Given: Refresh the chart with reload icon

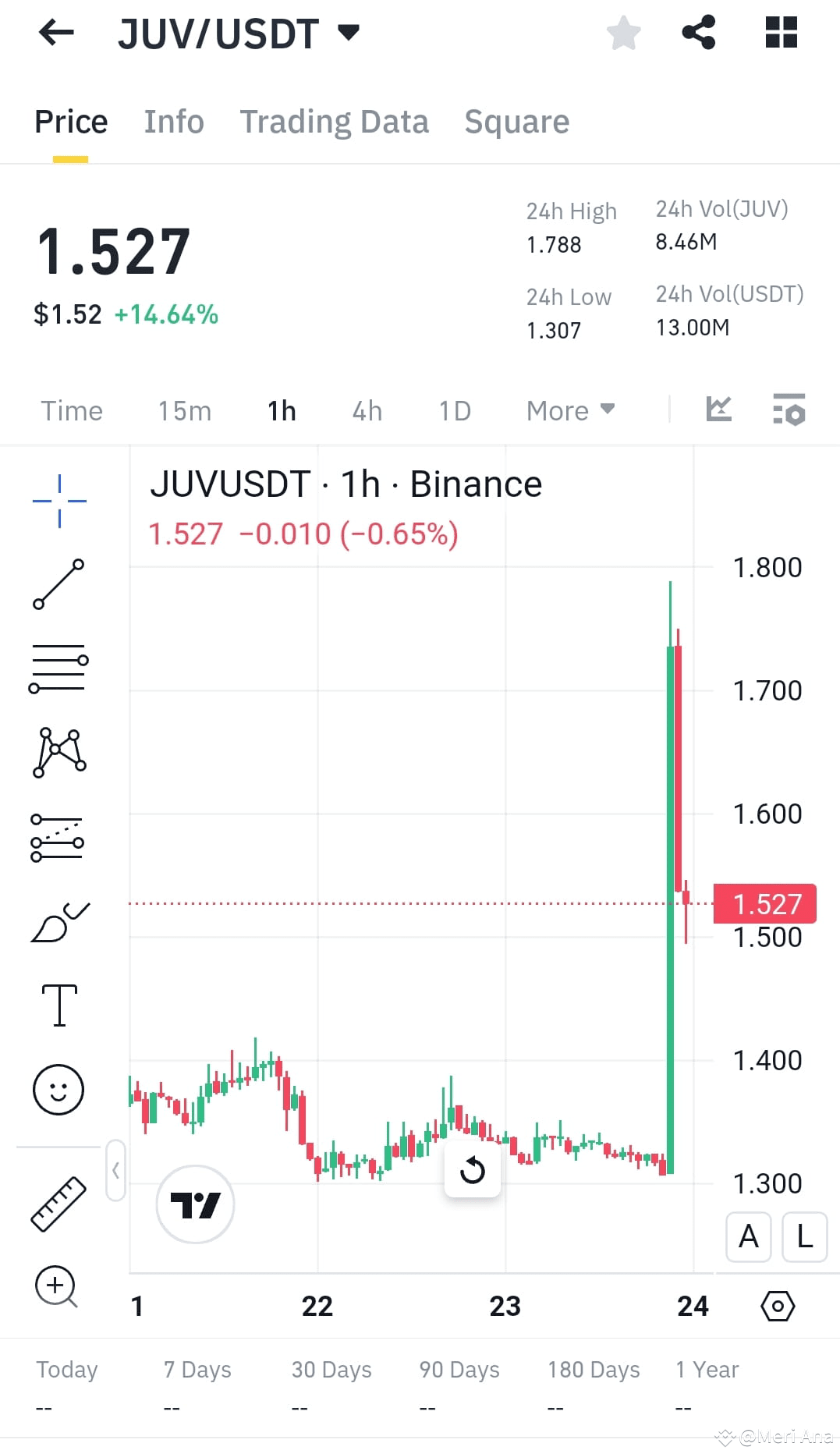Looking at the screenshot, I should [x=473, y=1169].
